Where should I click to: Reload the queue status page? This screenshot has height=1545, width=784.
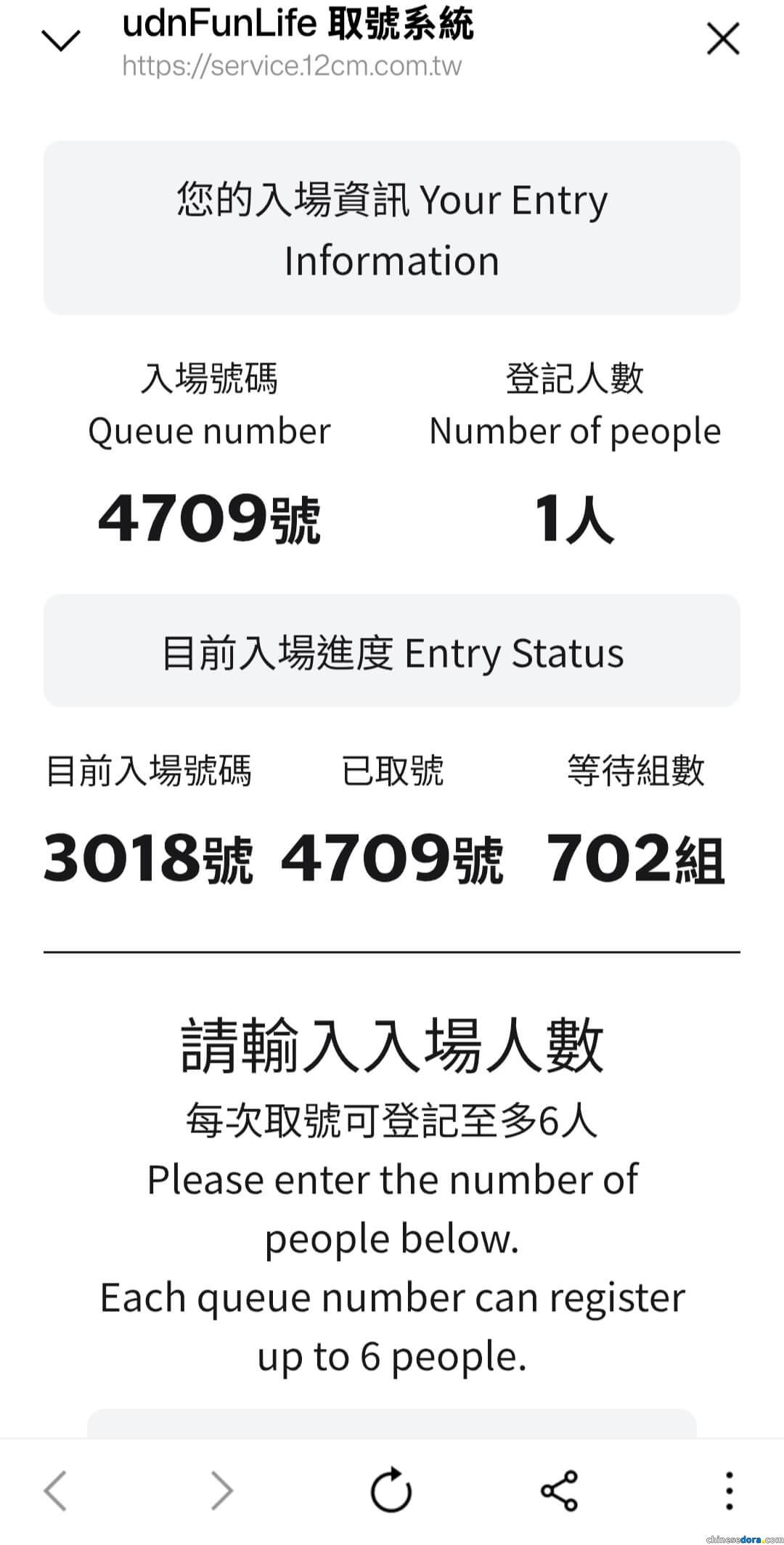click(x=391, y=1491)
